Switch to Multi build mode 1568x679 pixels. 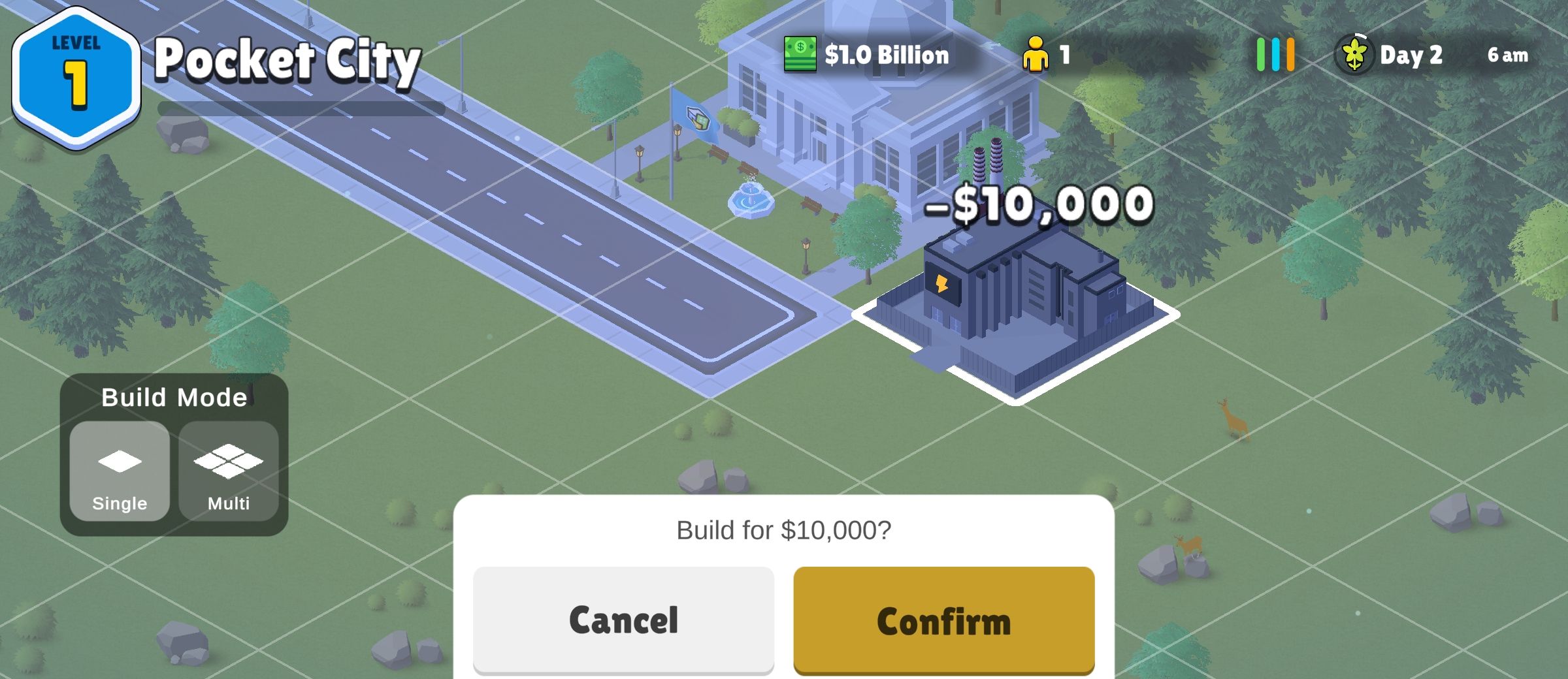tap(229, 471)
